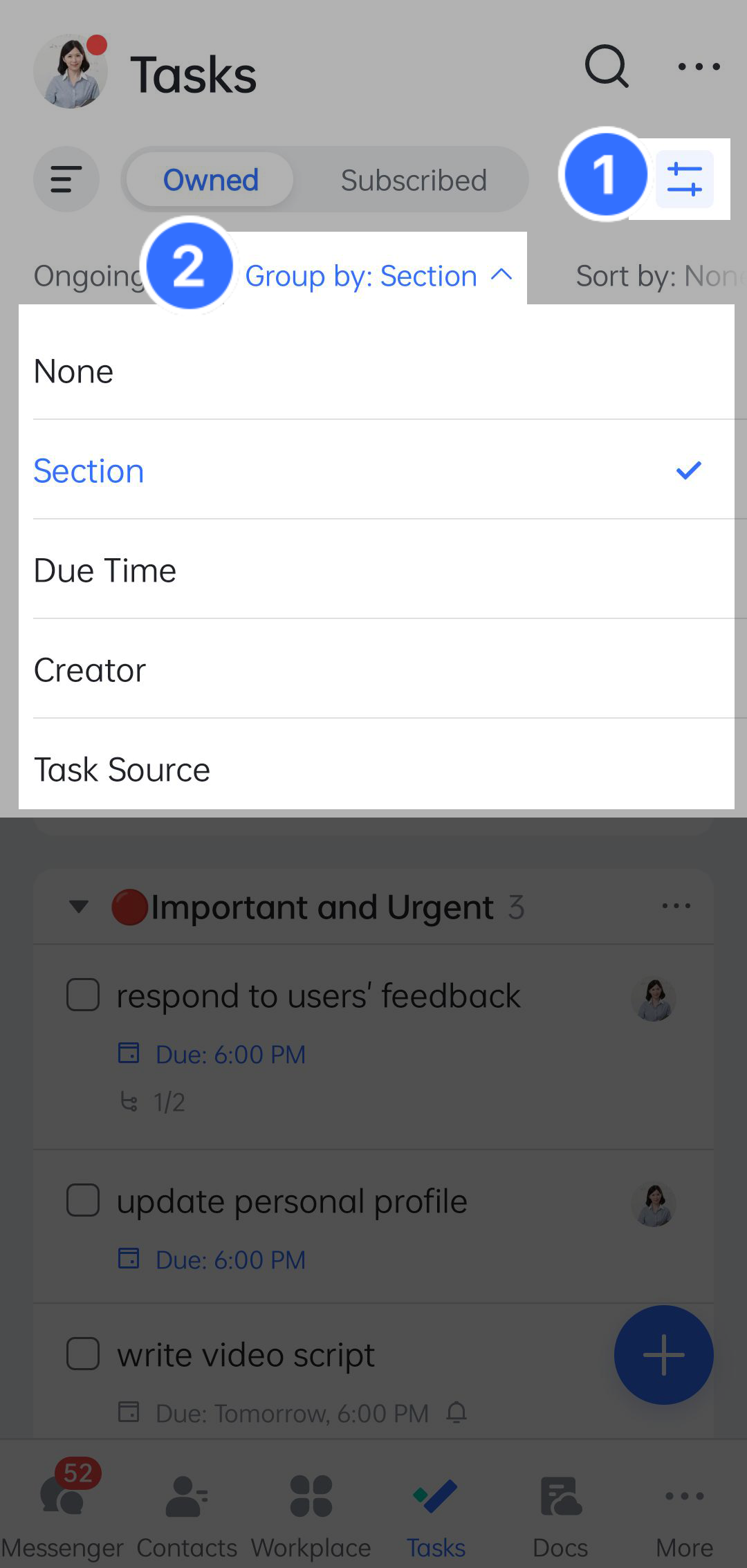Screen dimensions: 747x1568
Task: Check off respond to users' feedback
Action: tap(83, 995)
